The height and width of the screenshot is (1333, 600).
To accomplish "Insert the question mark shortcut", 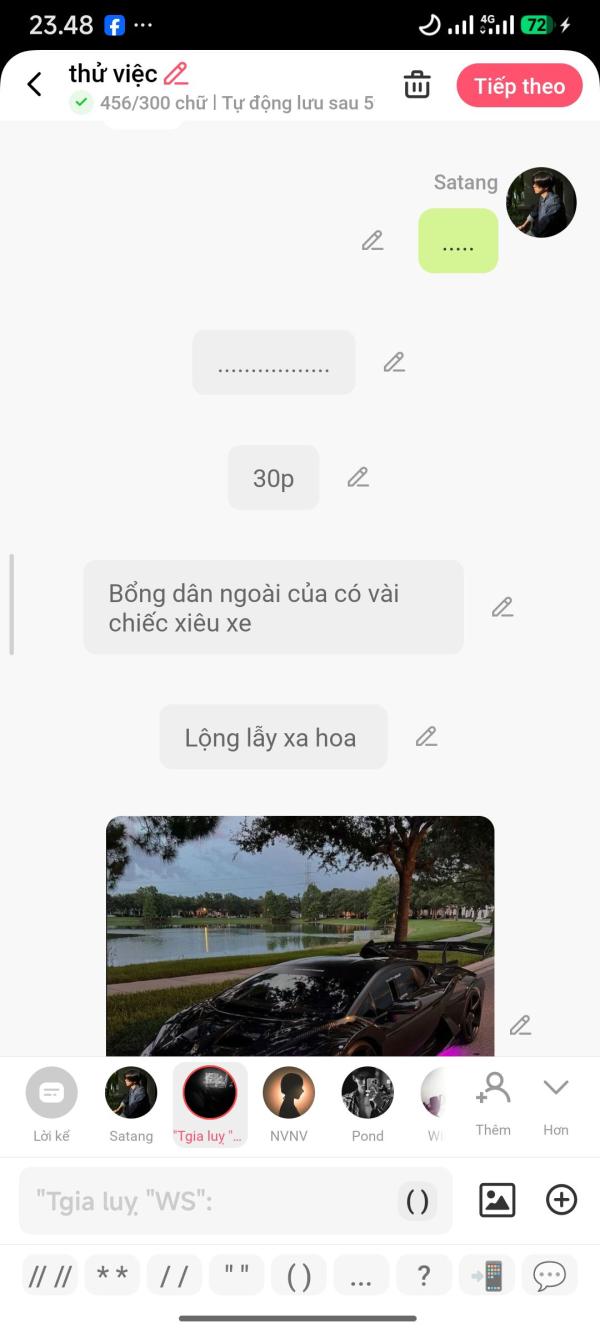I will pos(424,1276).
